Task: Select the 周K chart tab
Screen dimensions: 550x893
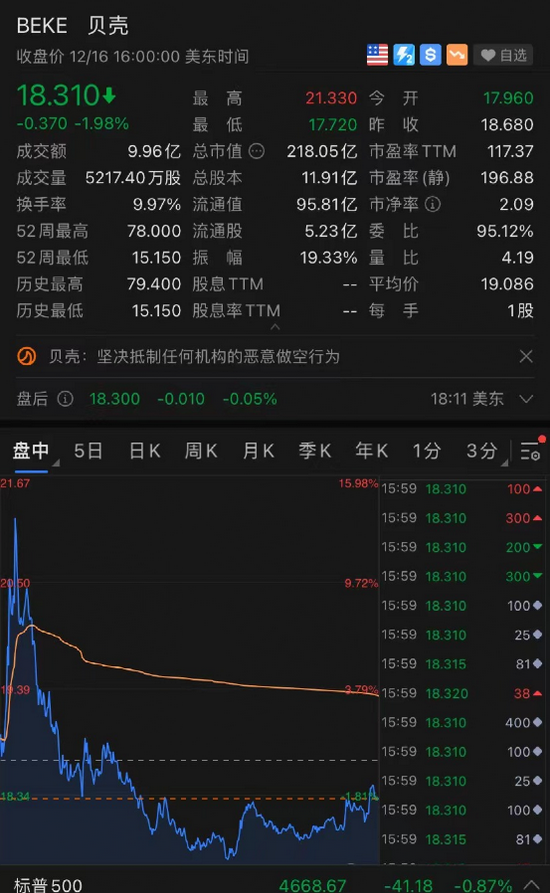Action: [x=201, y=451]
